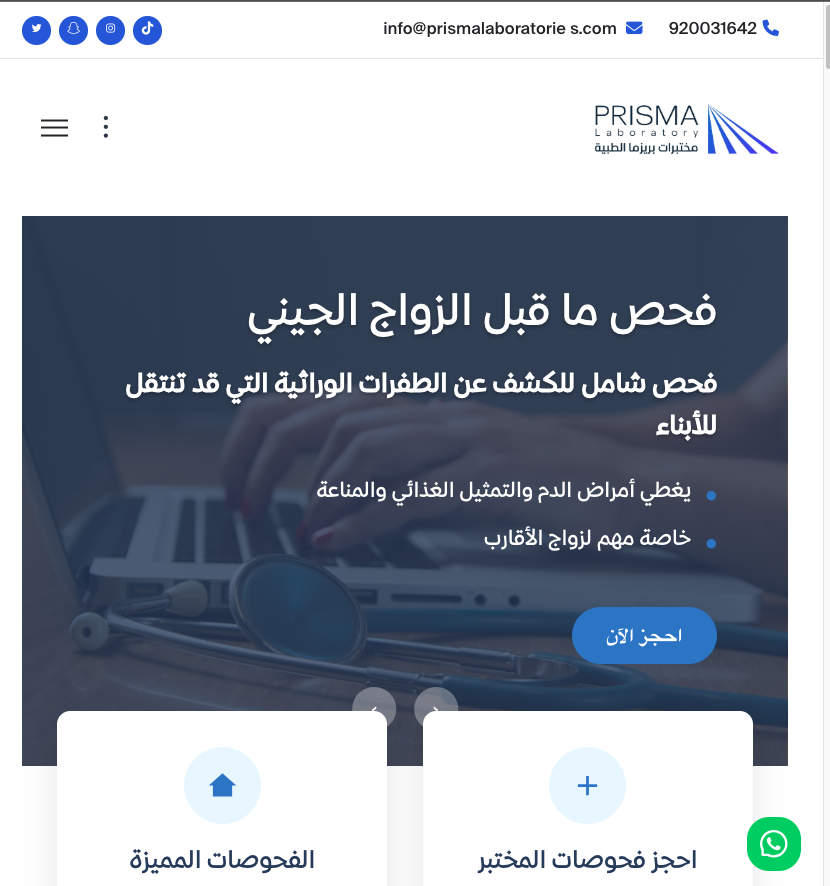Open the Instagram social link
Screen dimensions: 830x886
coord(111,29)
